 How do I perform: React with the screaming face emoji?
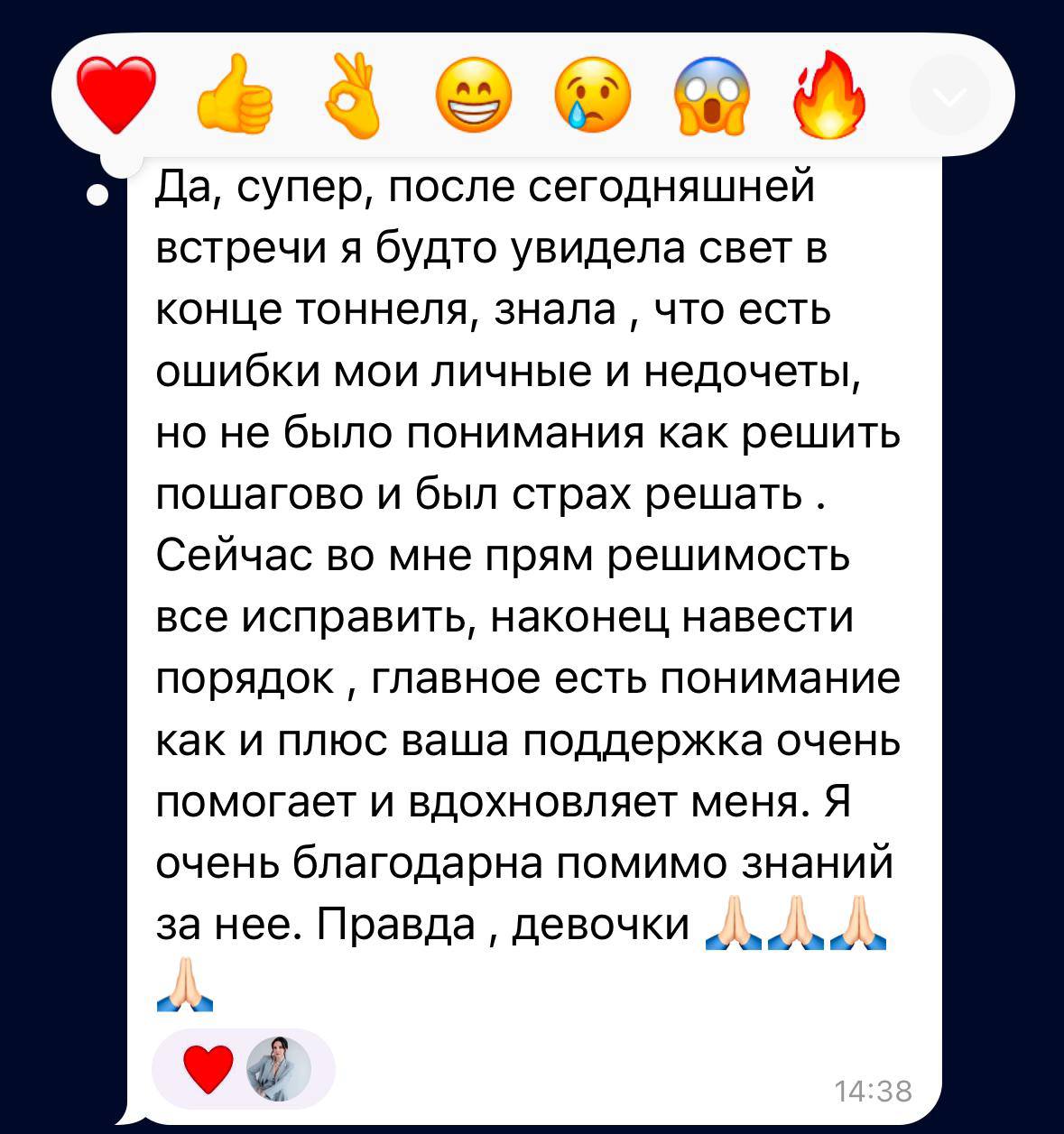(x=711, y=96)
